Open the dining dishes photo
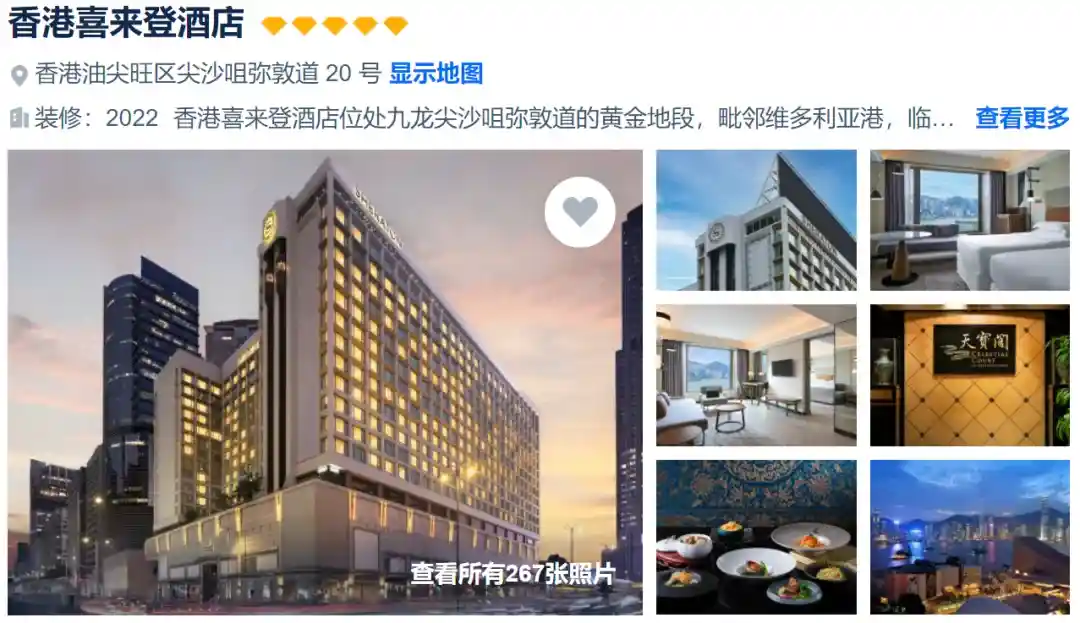 tap(756, 537)
